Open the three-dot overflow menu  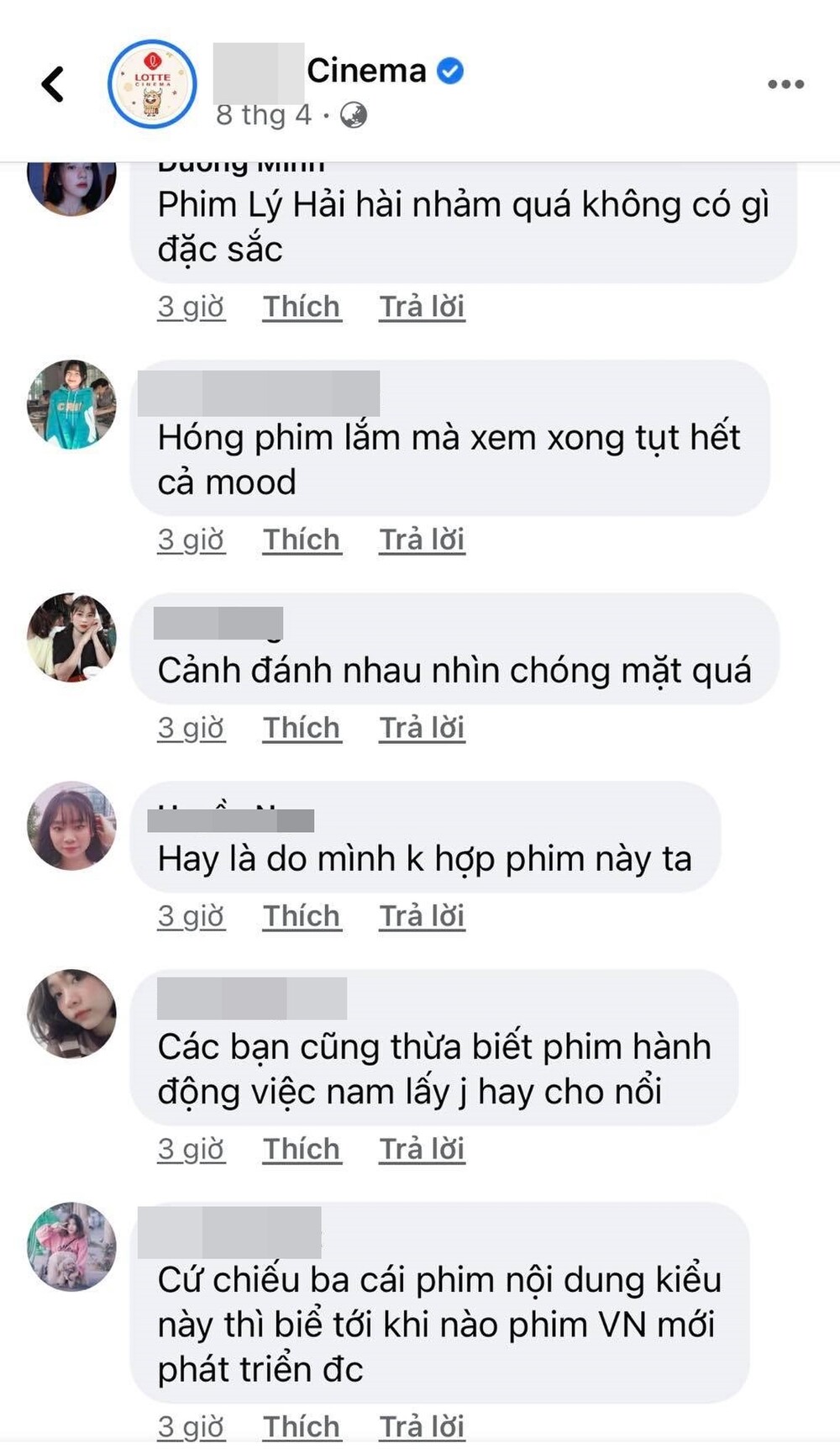785,84
